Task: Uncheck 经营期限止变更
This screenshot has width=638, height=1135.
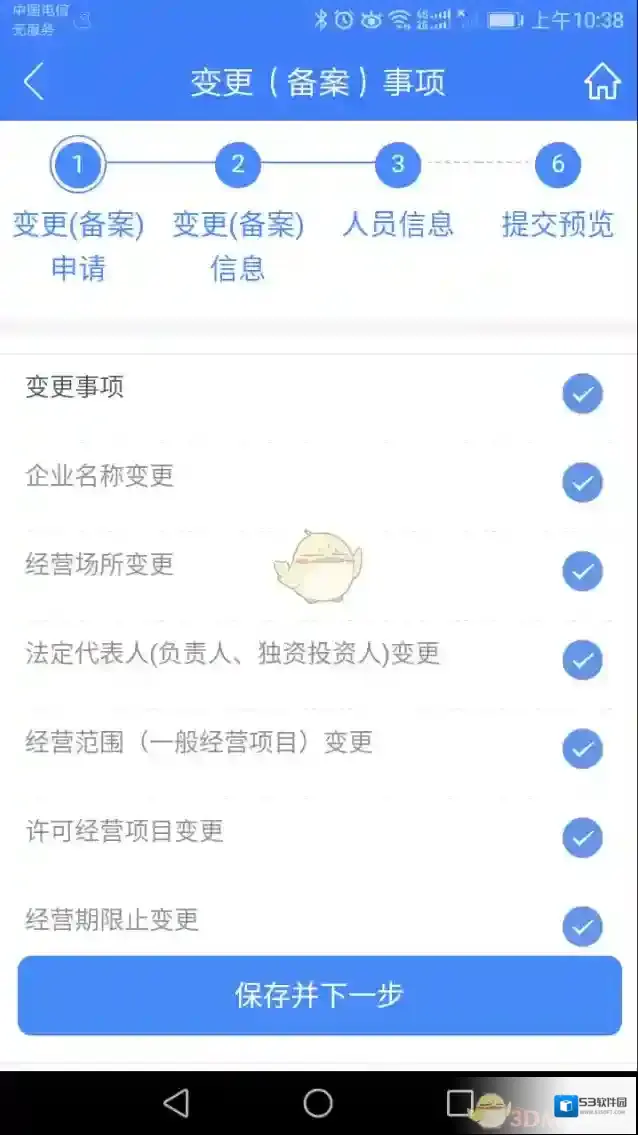Action: (582, 927)
